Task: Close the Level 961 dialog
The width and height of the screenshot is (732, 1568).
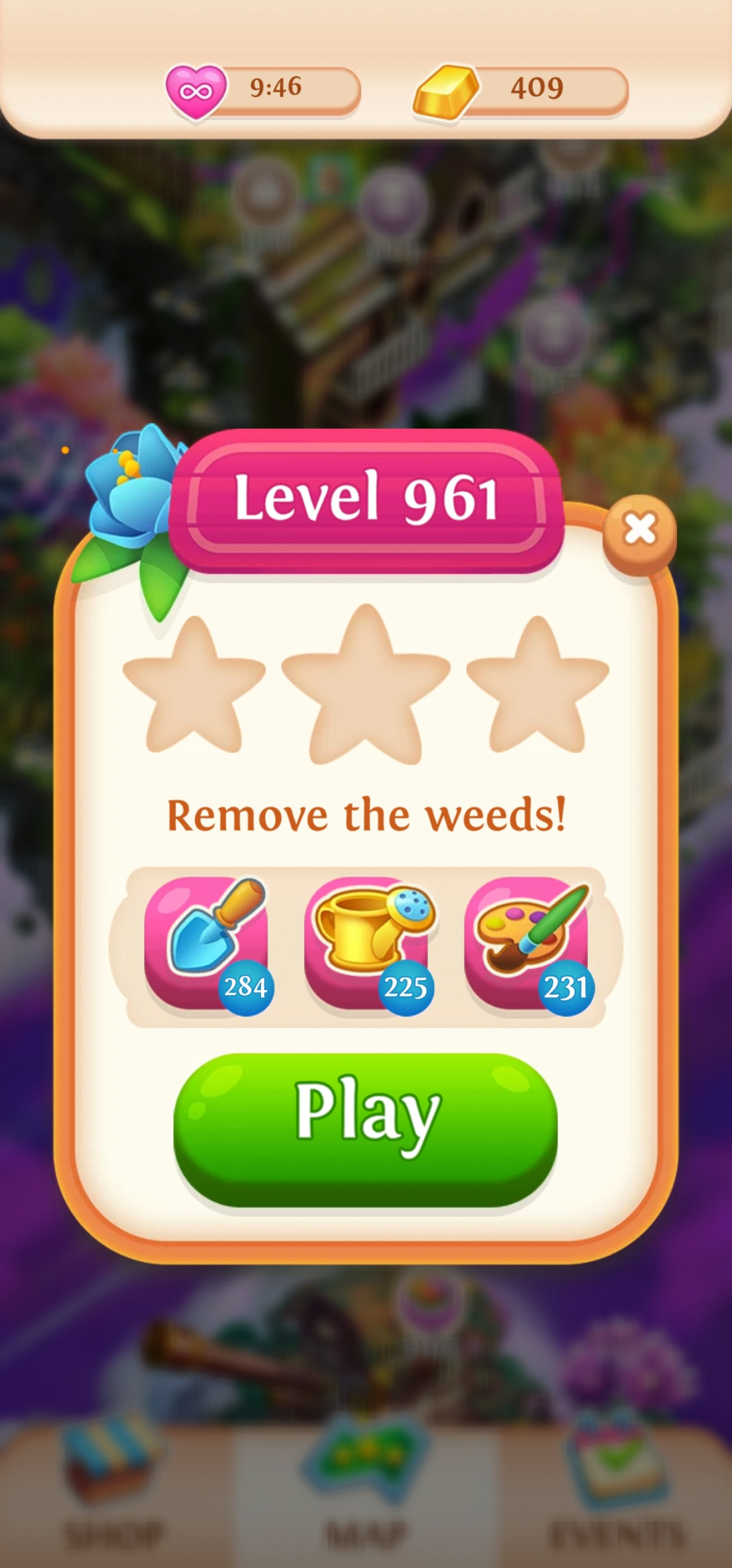Action: tap(640, 531)
